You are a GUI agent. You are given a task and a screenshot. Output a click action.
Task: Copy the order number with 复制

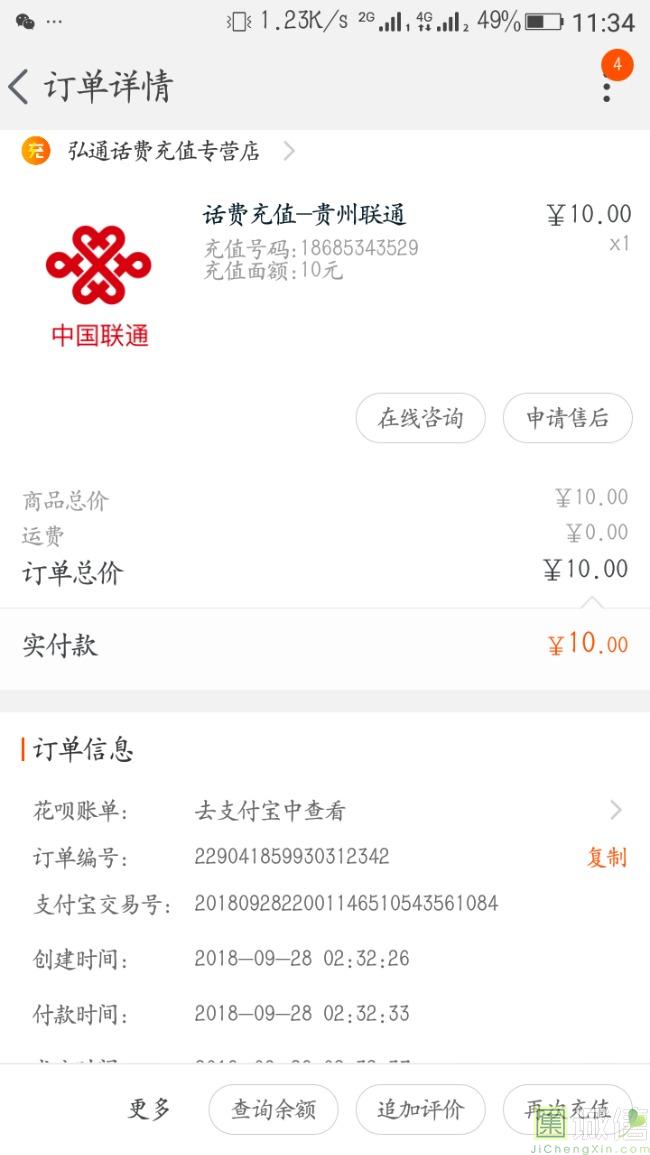606,858
